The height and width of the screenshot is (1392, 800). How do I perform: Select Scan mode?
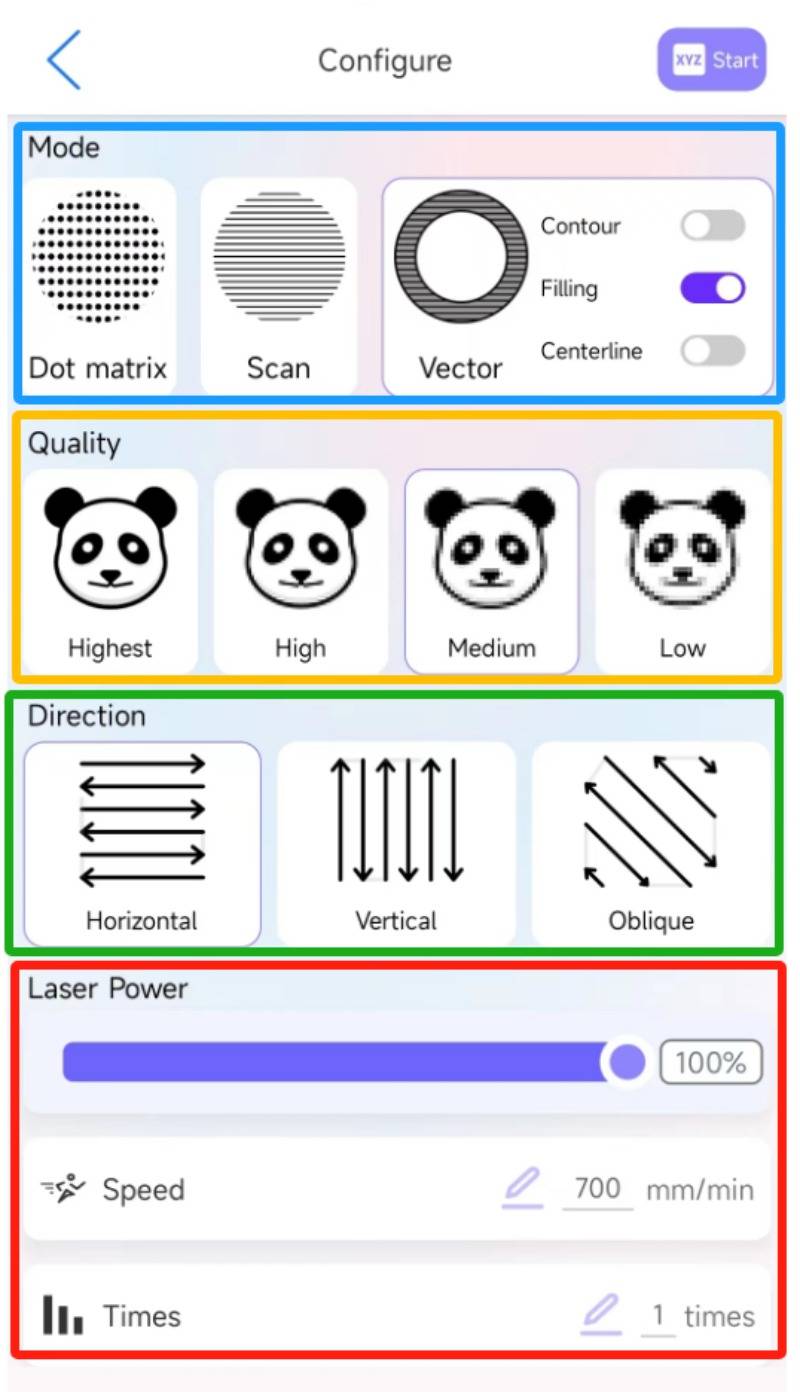pos(279,286)
